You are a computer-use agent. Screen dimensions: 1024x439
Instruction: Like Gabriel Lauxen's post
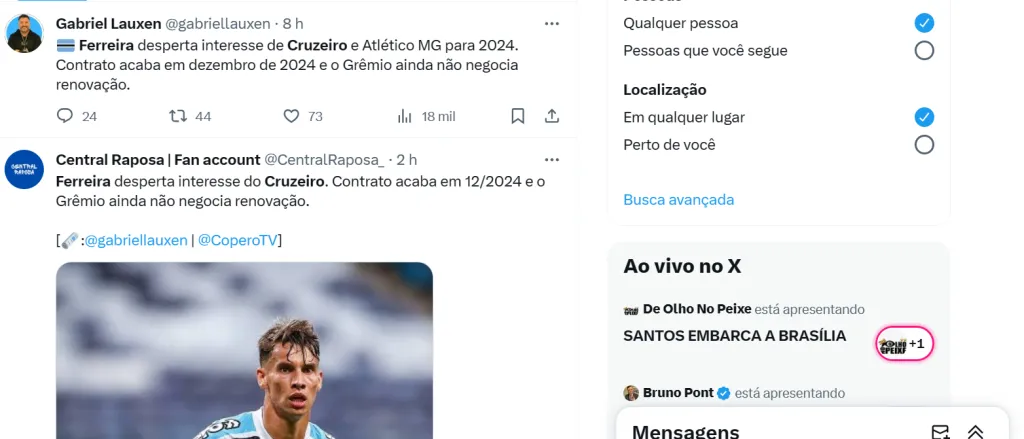(x=291, y=116)
